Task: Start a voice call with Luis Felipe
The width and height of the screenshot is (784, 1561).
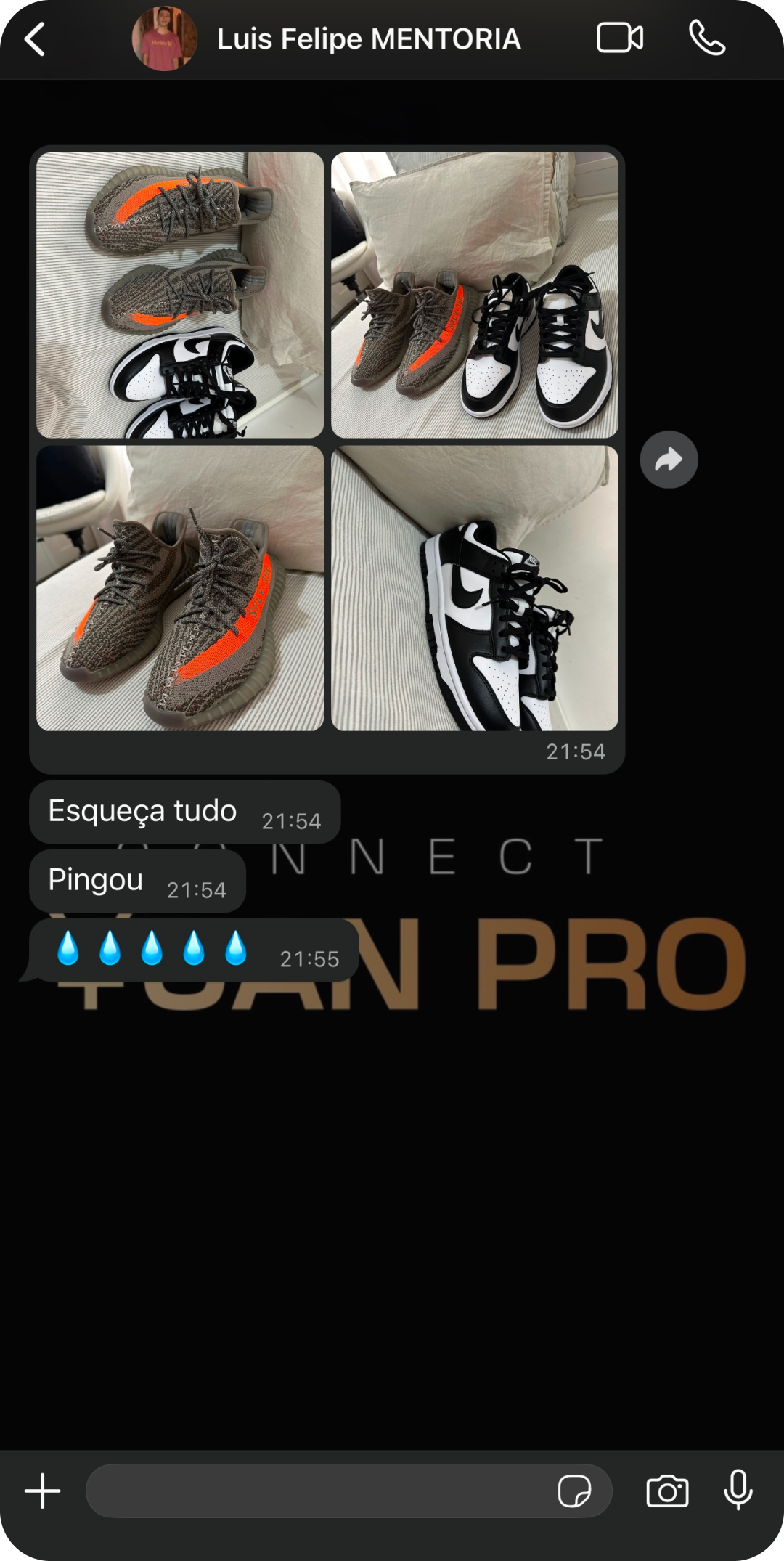Action: click(x=706, y=38)
